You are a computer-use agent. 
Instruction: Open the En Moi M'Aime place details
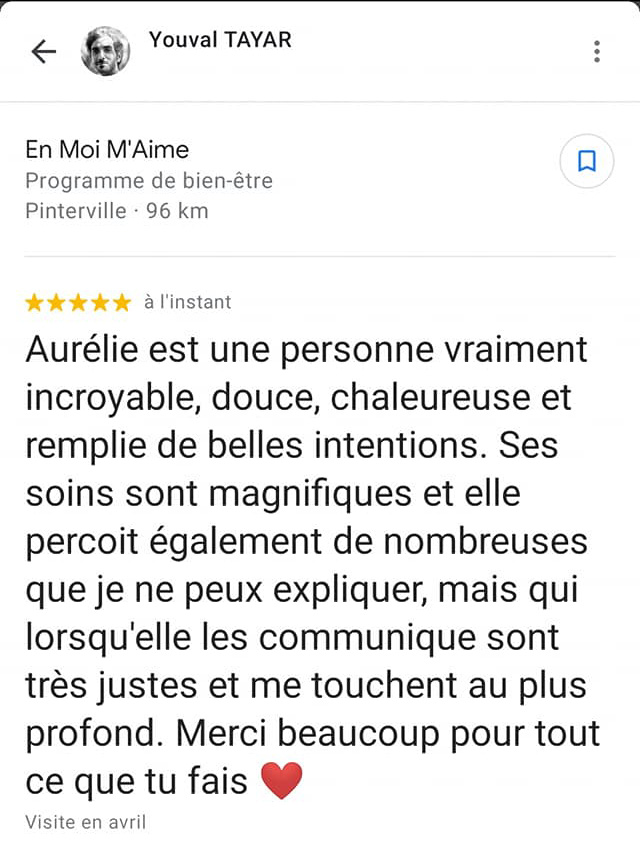click(x=107, y=150)
